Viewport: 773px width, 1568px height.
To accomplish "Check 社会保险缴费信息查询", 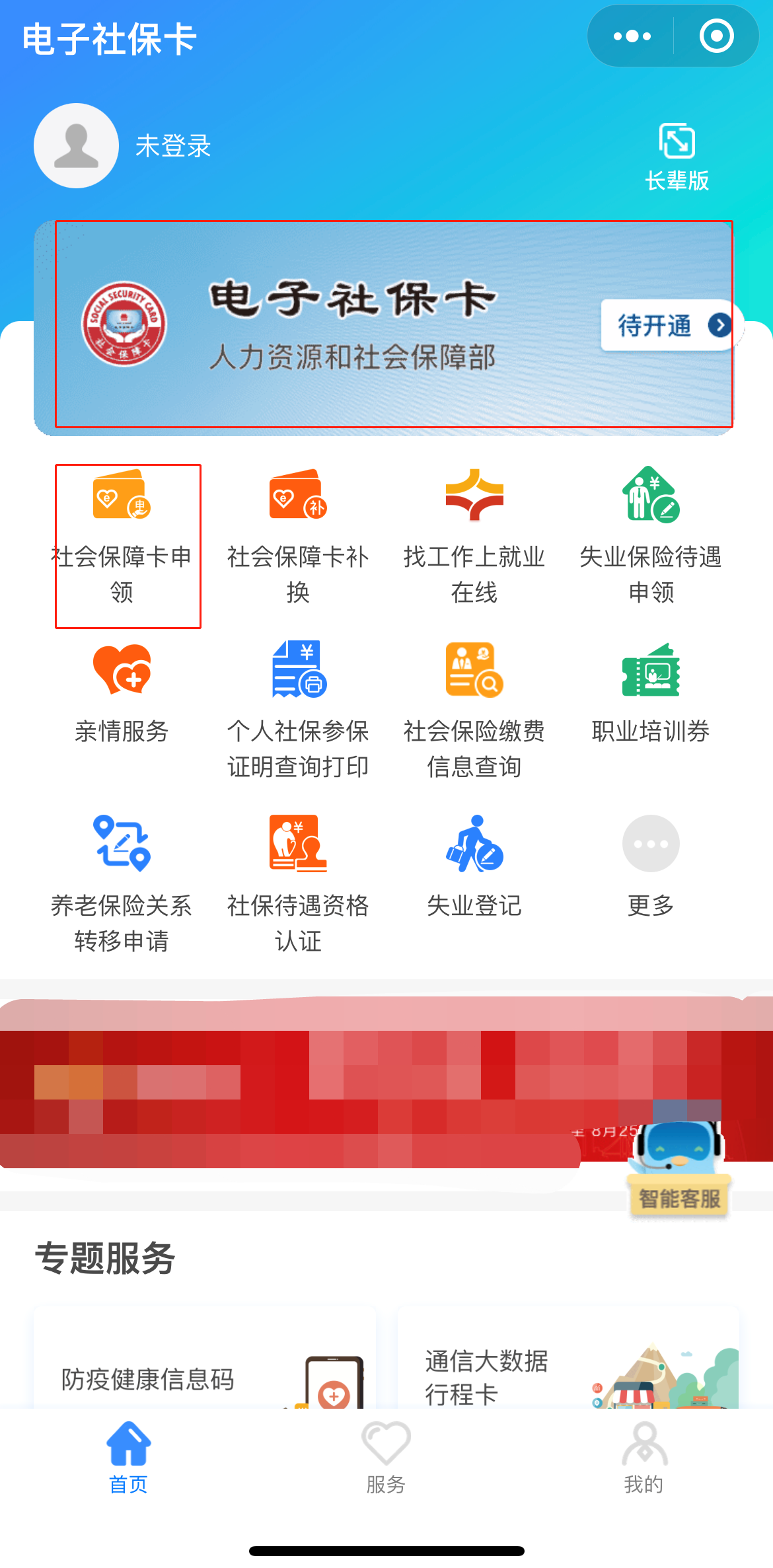I will (474, 710).
